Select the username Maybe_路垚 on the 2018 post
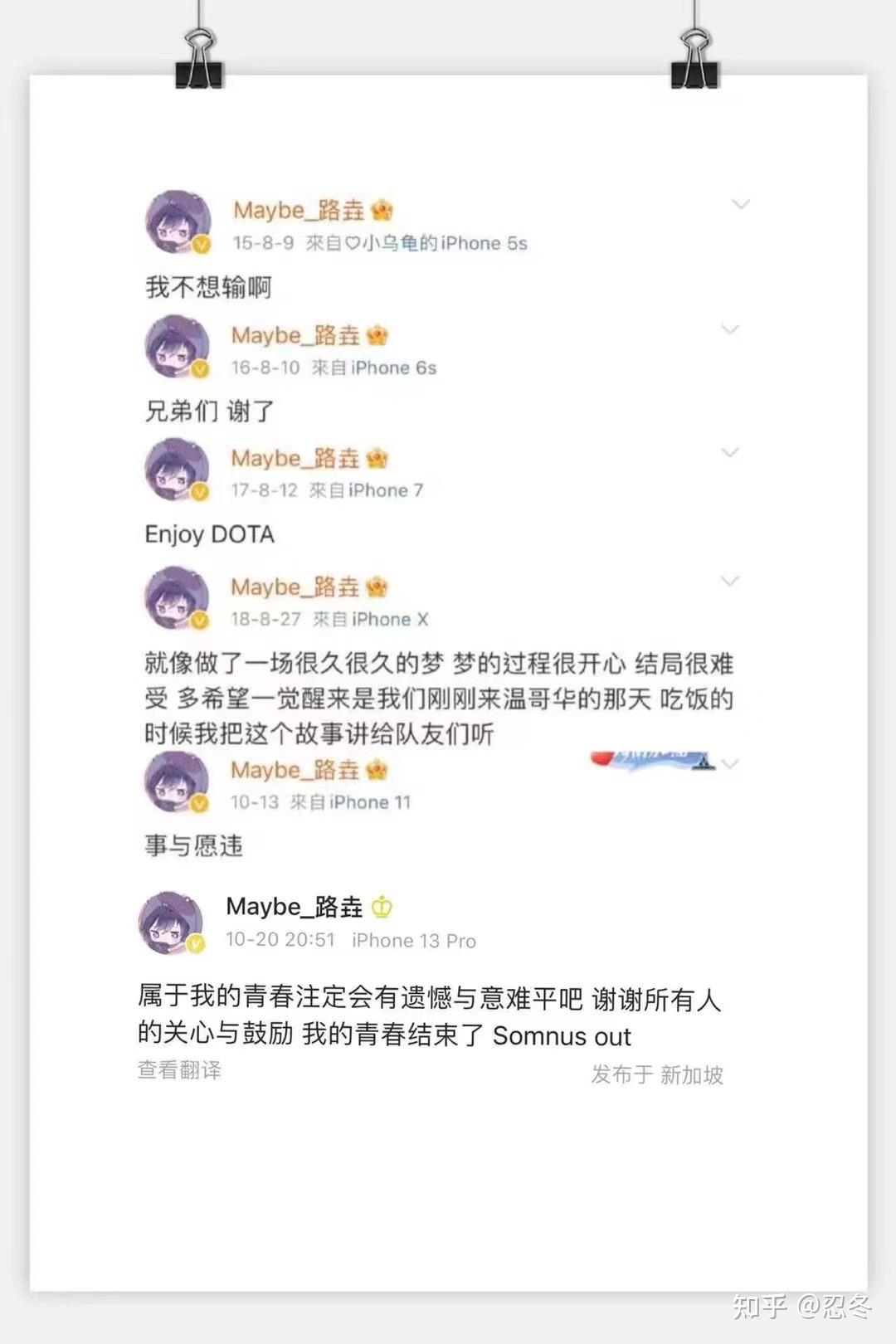 (296, 587)
